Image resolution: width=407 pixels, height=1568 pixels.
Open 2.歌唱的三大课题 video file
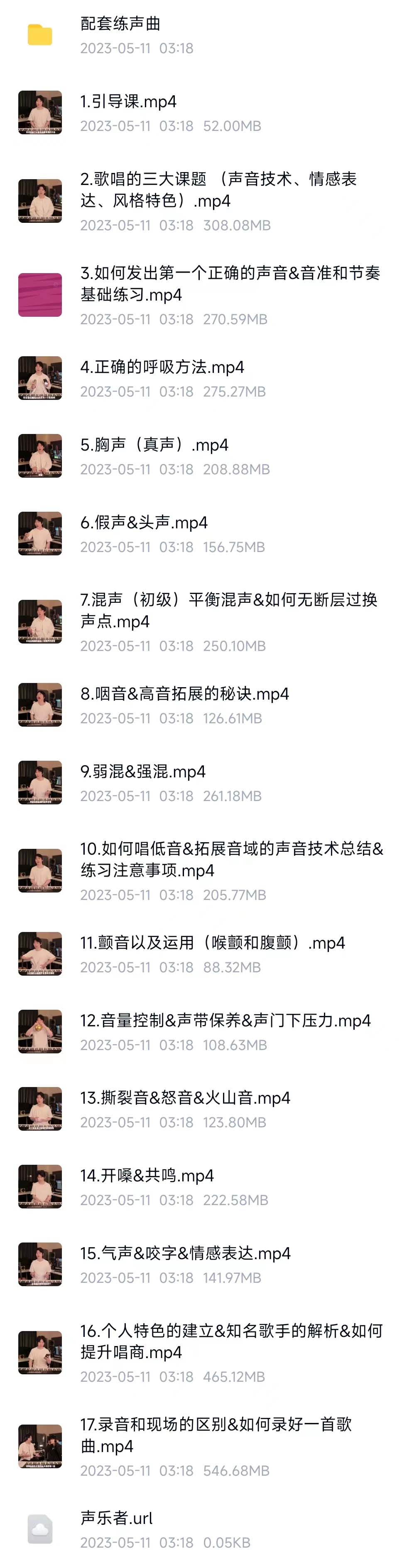tap(218, 190)
